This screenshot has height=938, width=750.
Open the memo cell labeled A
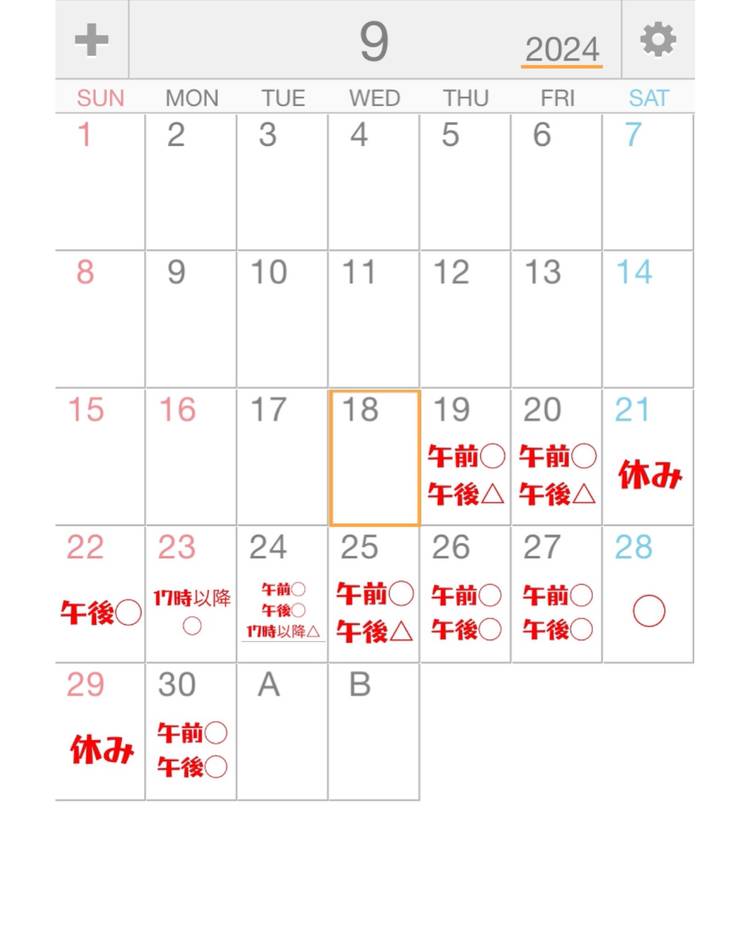(283, 732)
